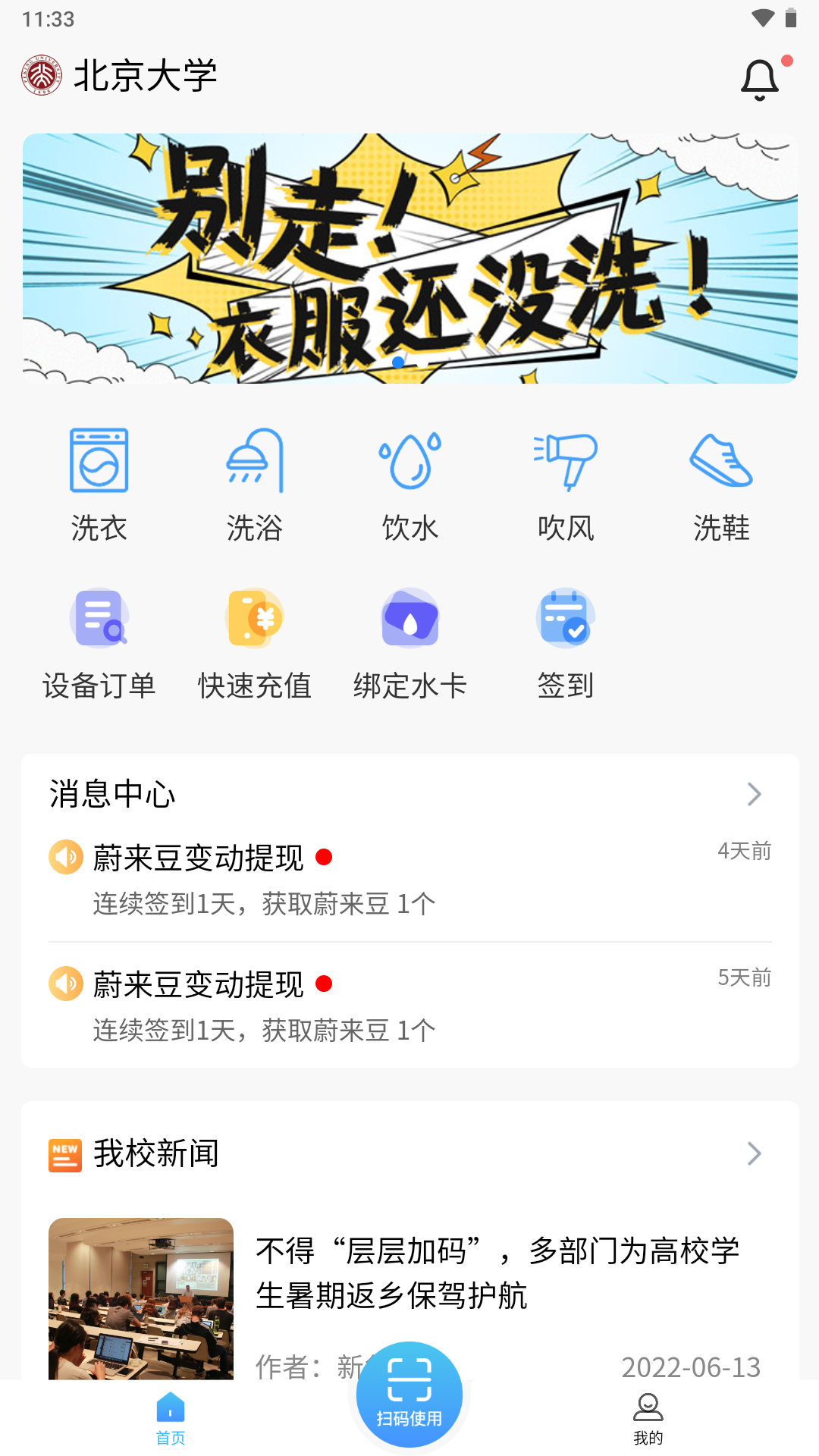
Task: Expand the 我校新闻 news section chevron
Action: 754,1153
